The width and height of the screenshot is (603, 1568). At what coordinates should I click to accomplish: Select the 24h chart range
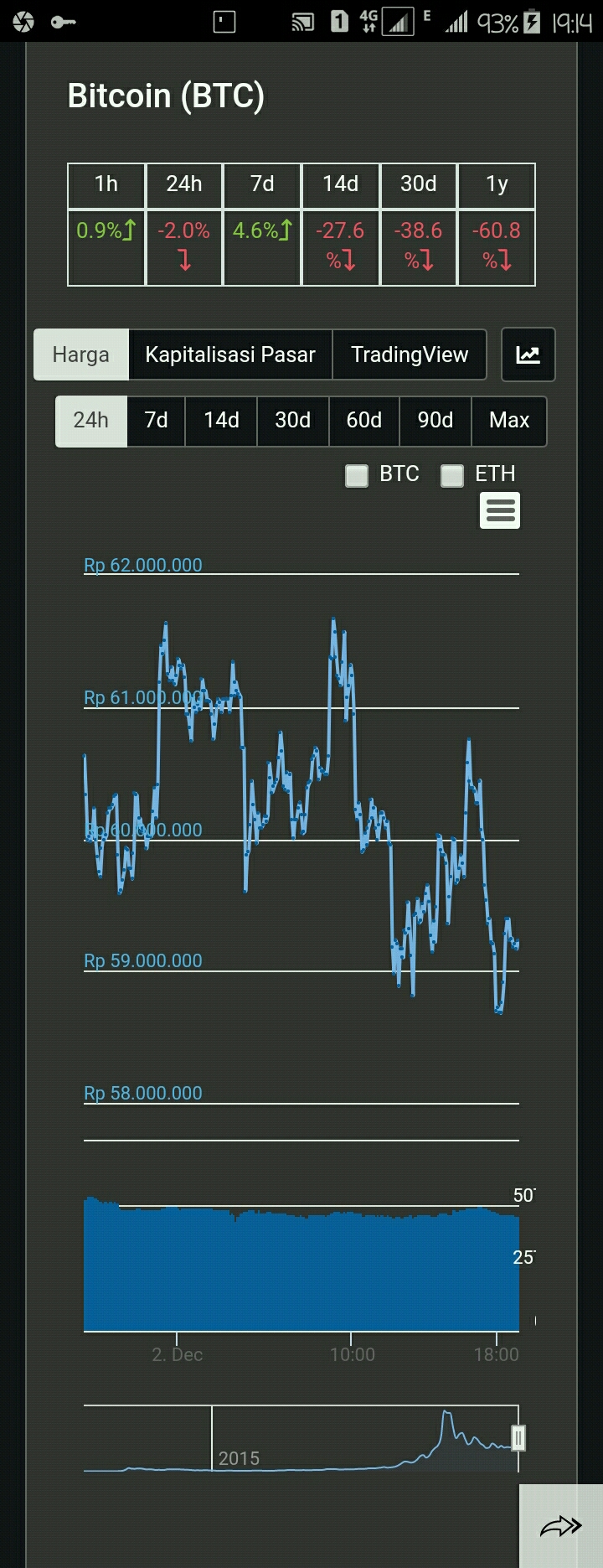coord(91,421)
